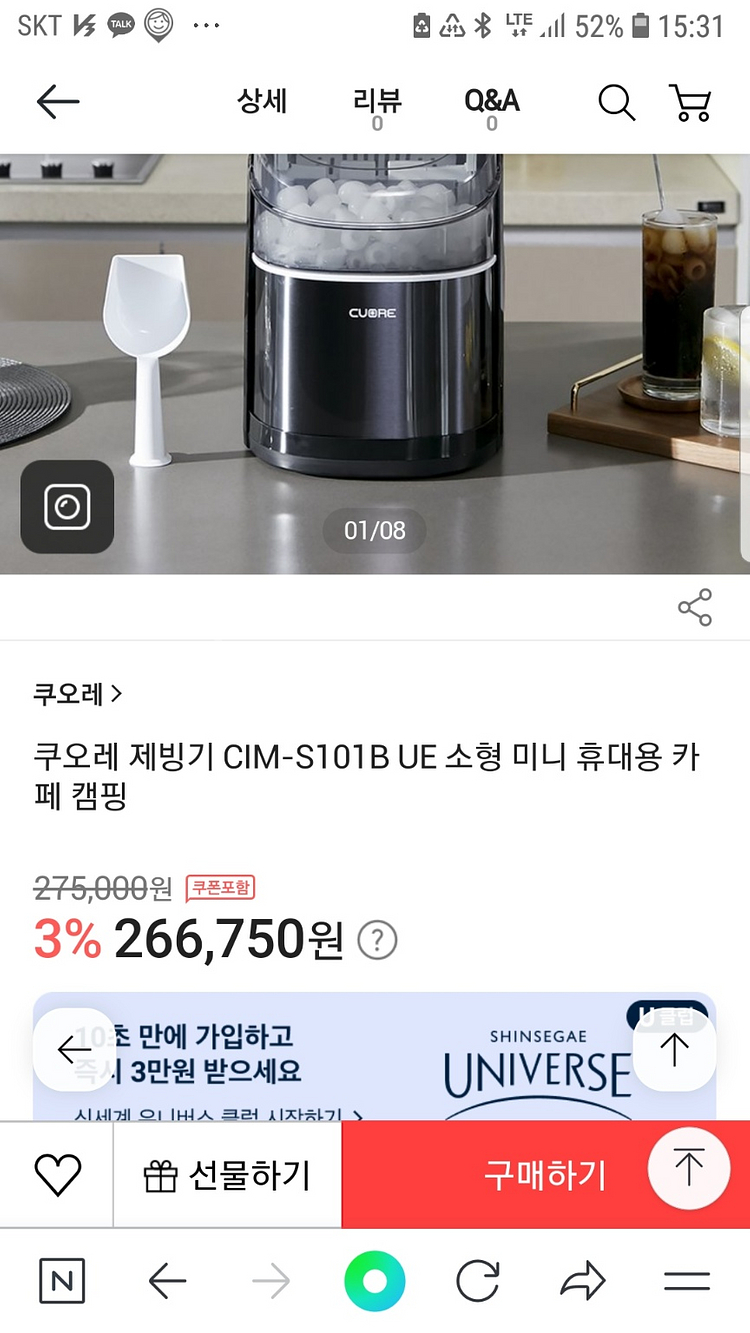Viewport: 750px width, 1333px height.
Task: Reload the page in the browser toolbar
Action: 478,1281
